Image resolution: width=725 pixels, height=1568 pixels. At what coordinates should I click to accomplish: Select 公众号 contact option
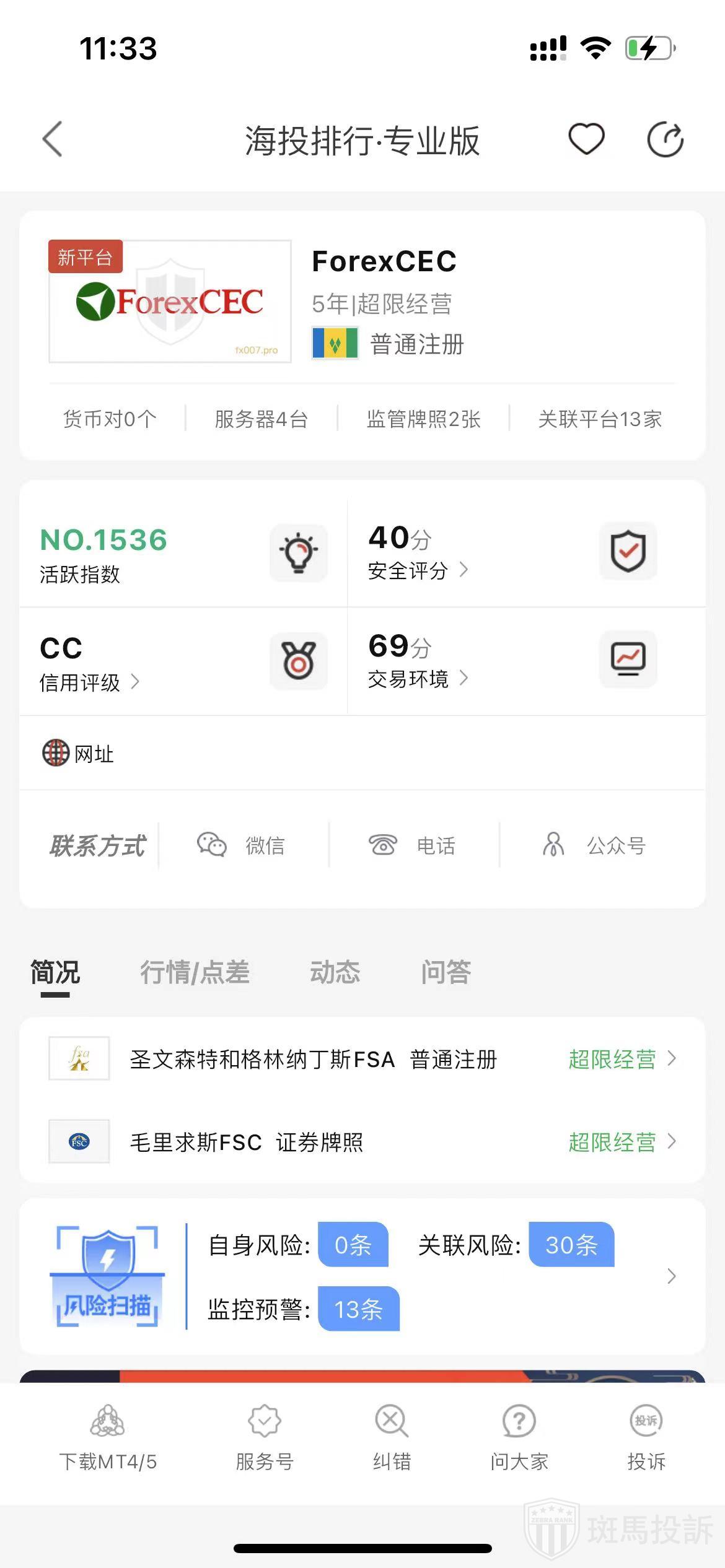coord(594,845)
